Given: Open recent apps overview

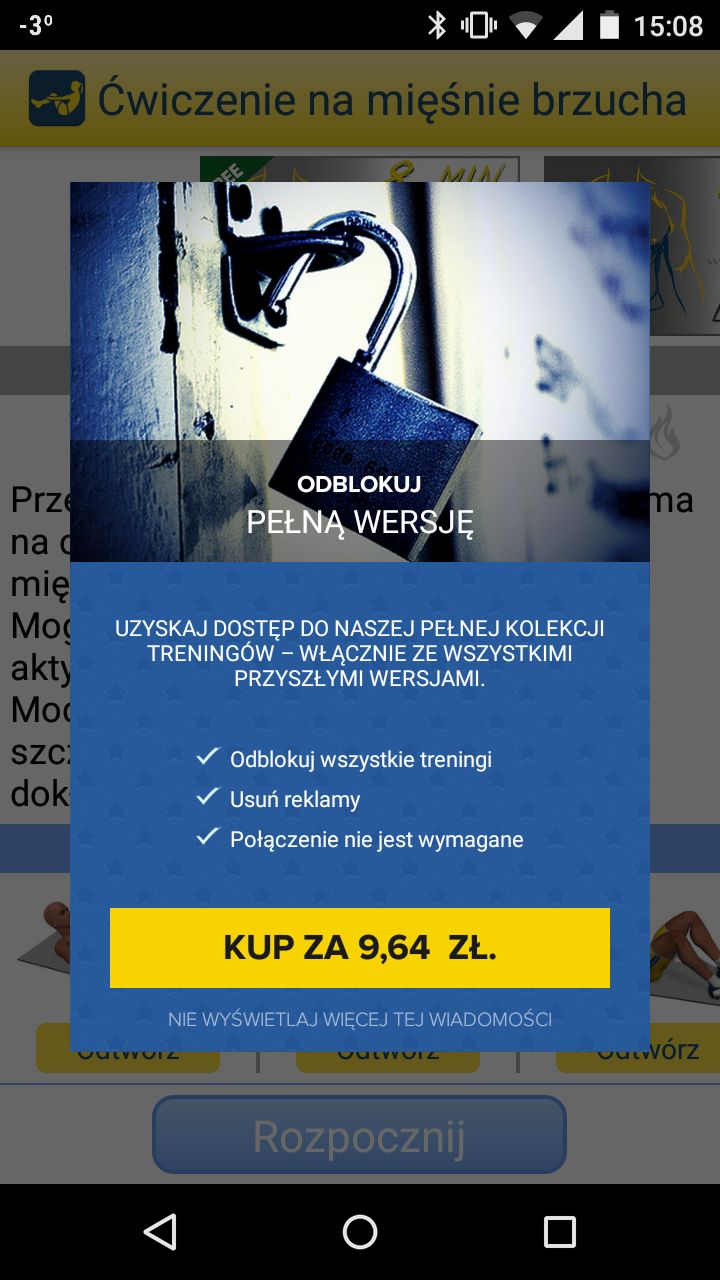Looking at the screenshot, I should pos(560,1232).
